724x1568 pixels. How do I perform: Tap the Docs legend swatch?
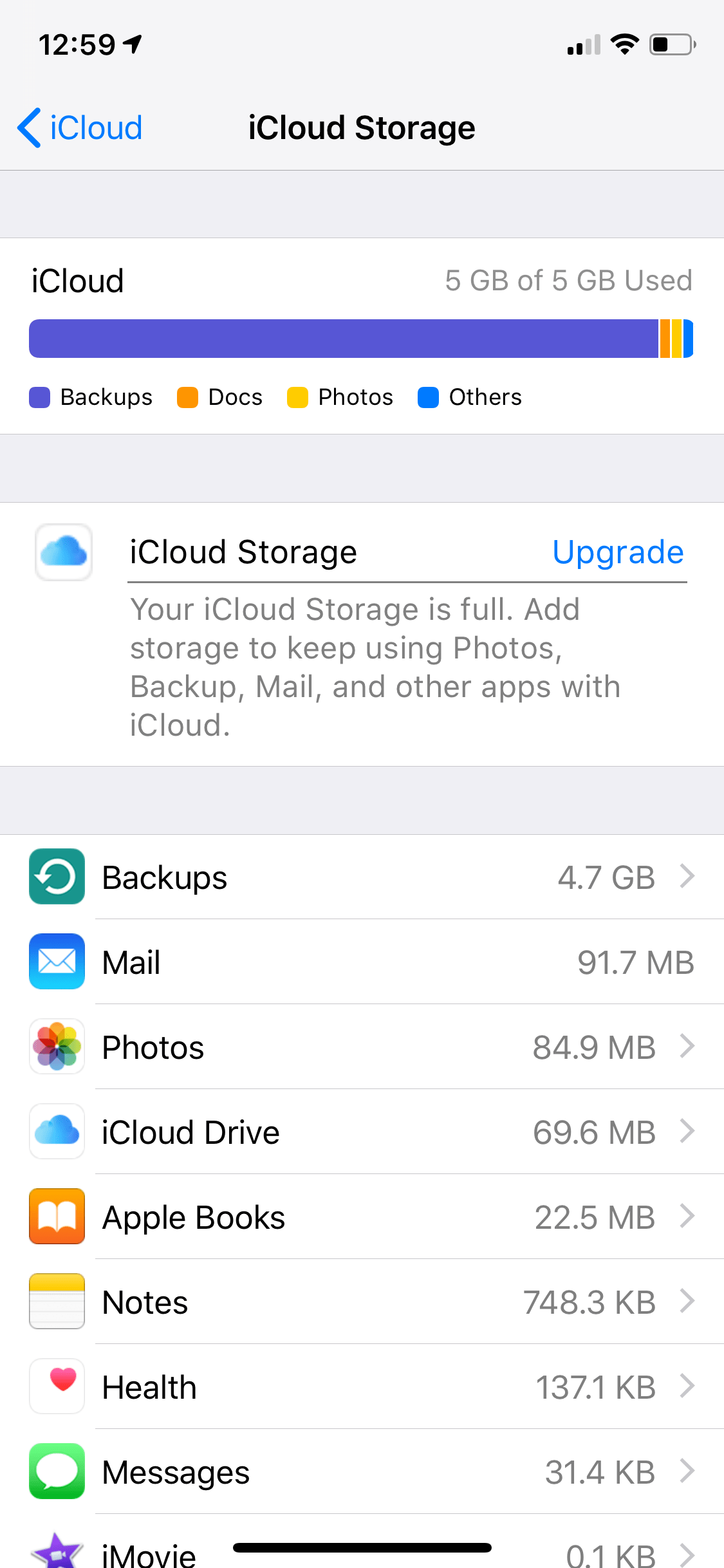(x=187, y=397)
